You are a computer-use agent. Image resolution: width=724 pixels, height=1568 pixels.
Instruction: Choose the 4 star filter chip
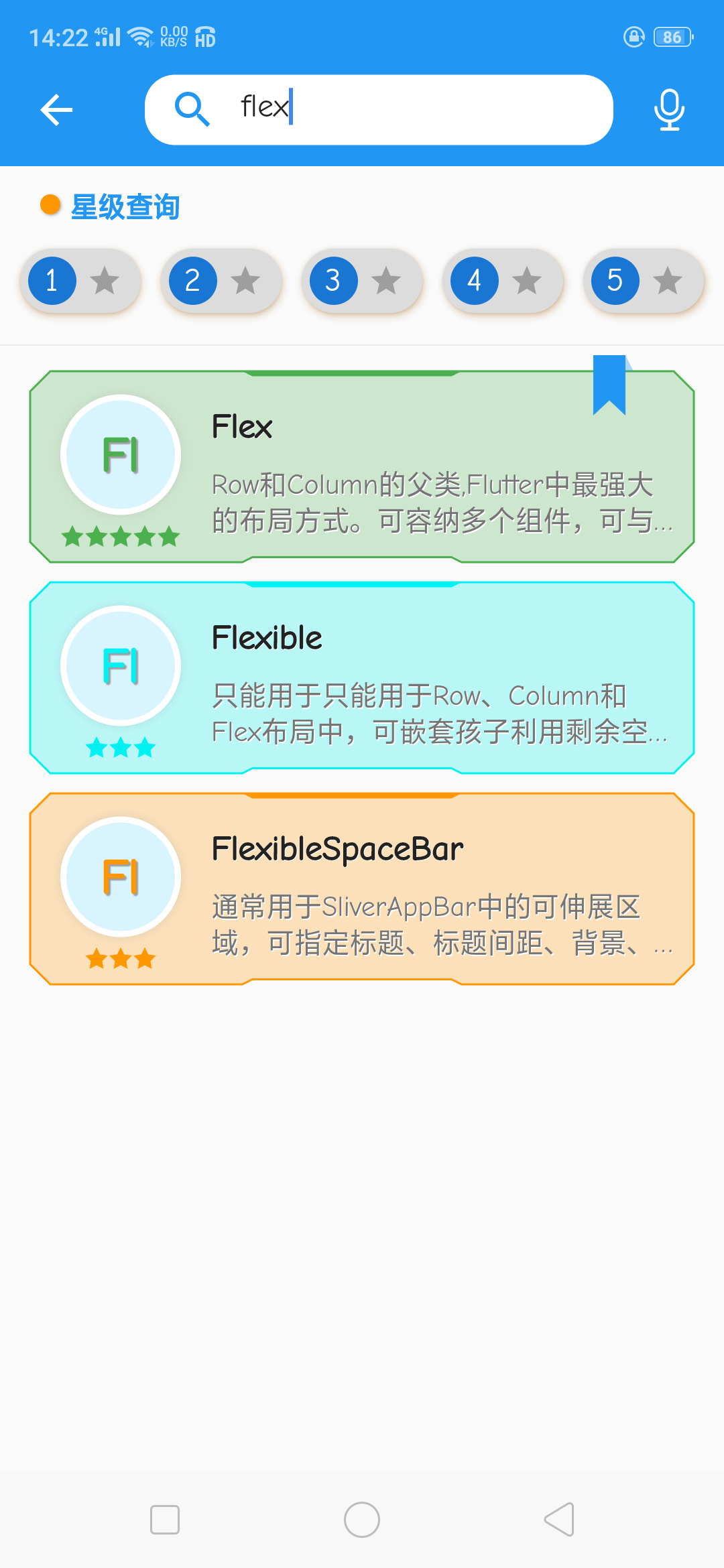[503, 281]
